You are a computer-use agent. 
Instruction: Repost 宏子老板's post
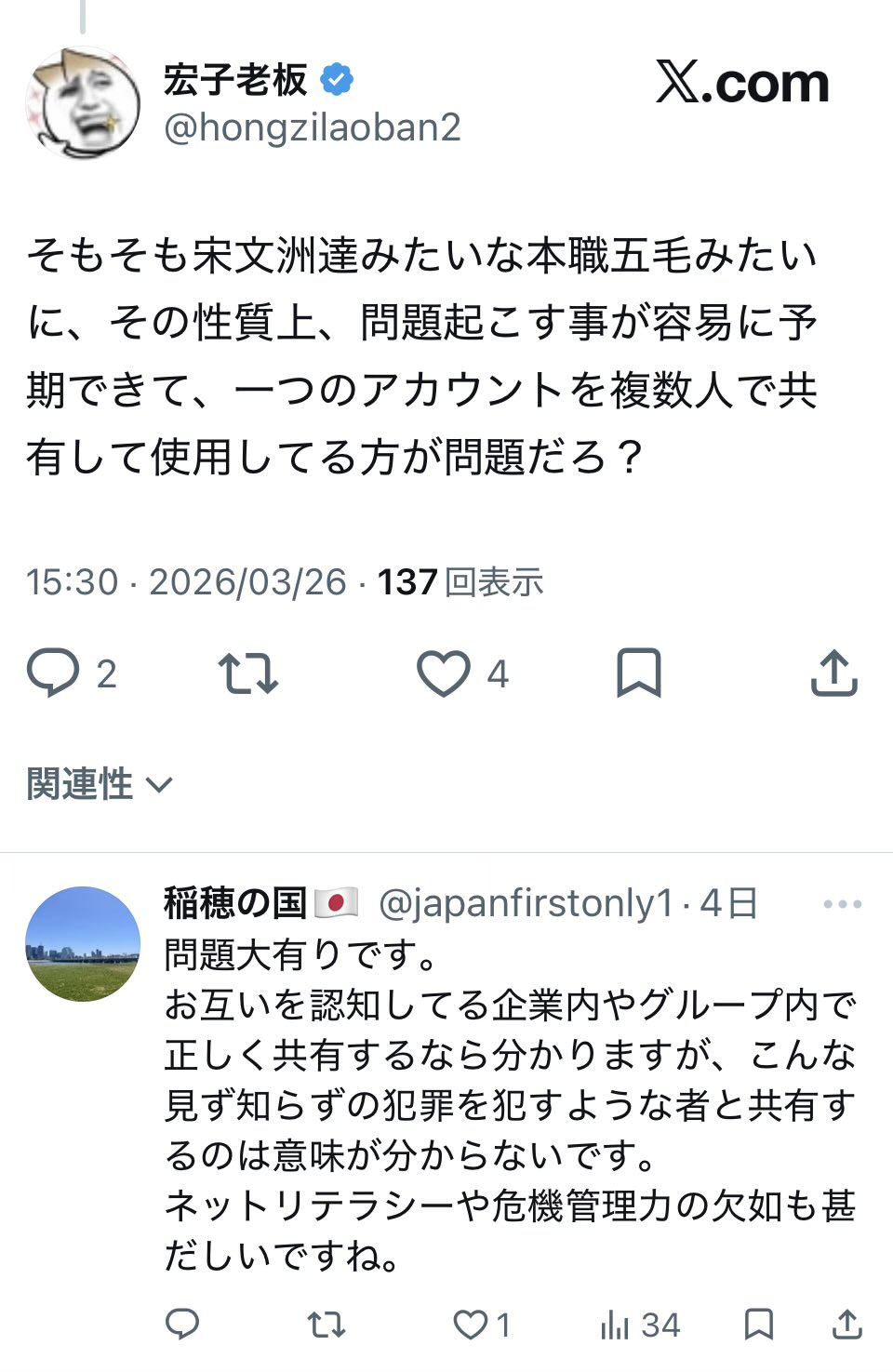247,673
